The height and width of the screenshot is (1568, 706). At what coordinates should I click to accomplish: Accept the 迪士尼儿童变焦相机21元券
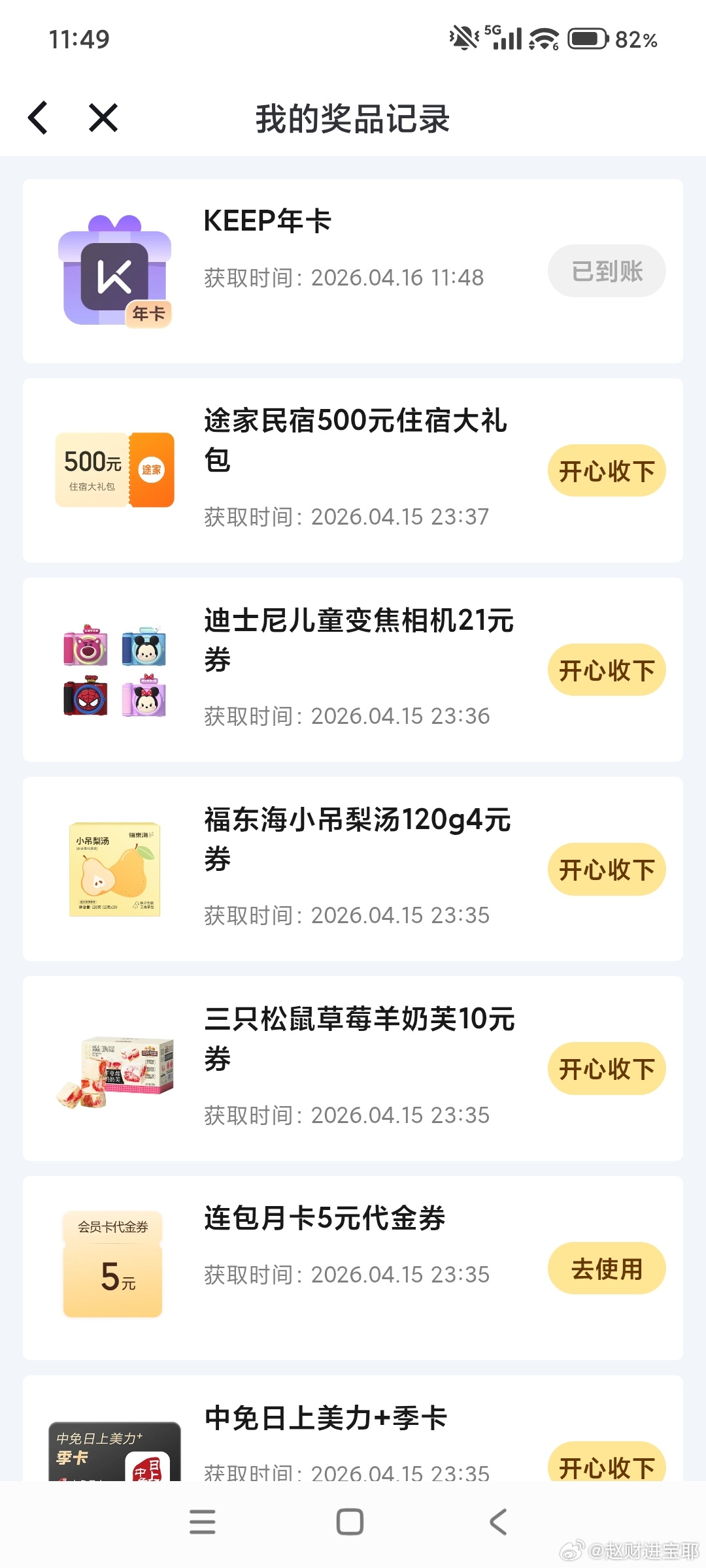click(607, 670)
